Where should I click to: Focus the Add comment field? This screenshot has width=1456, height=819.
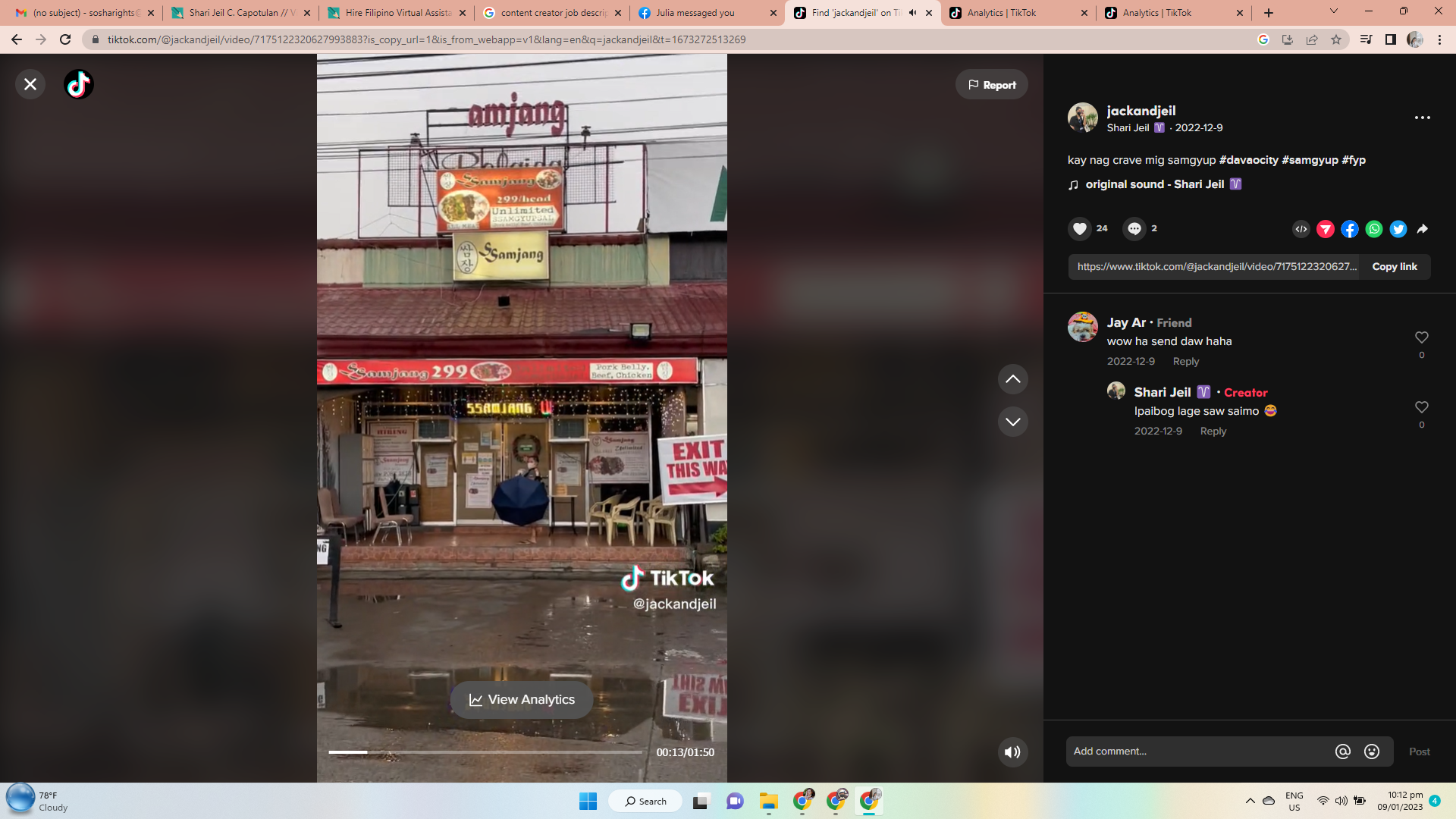pos(1198,752)
